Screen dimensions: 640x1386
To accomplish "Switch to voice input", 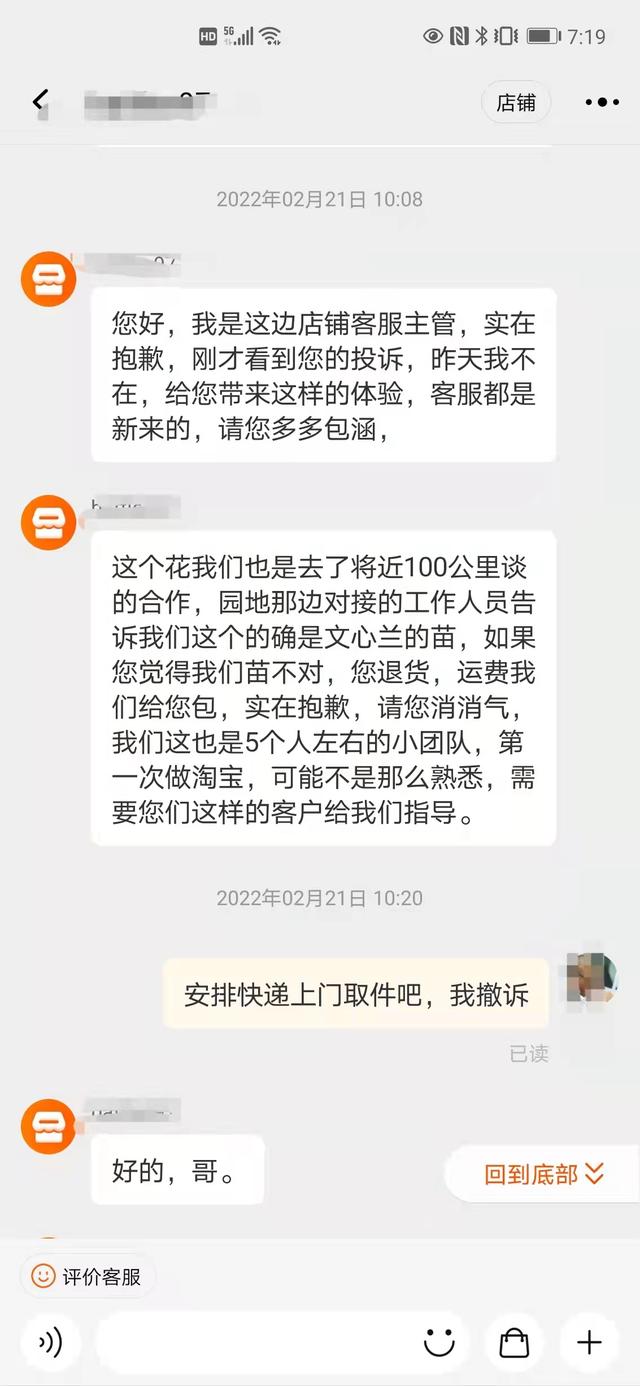I will click(x=50, y=1342).
